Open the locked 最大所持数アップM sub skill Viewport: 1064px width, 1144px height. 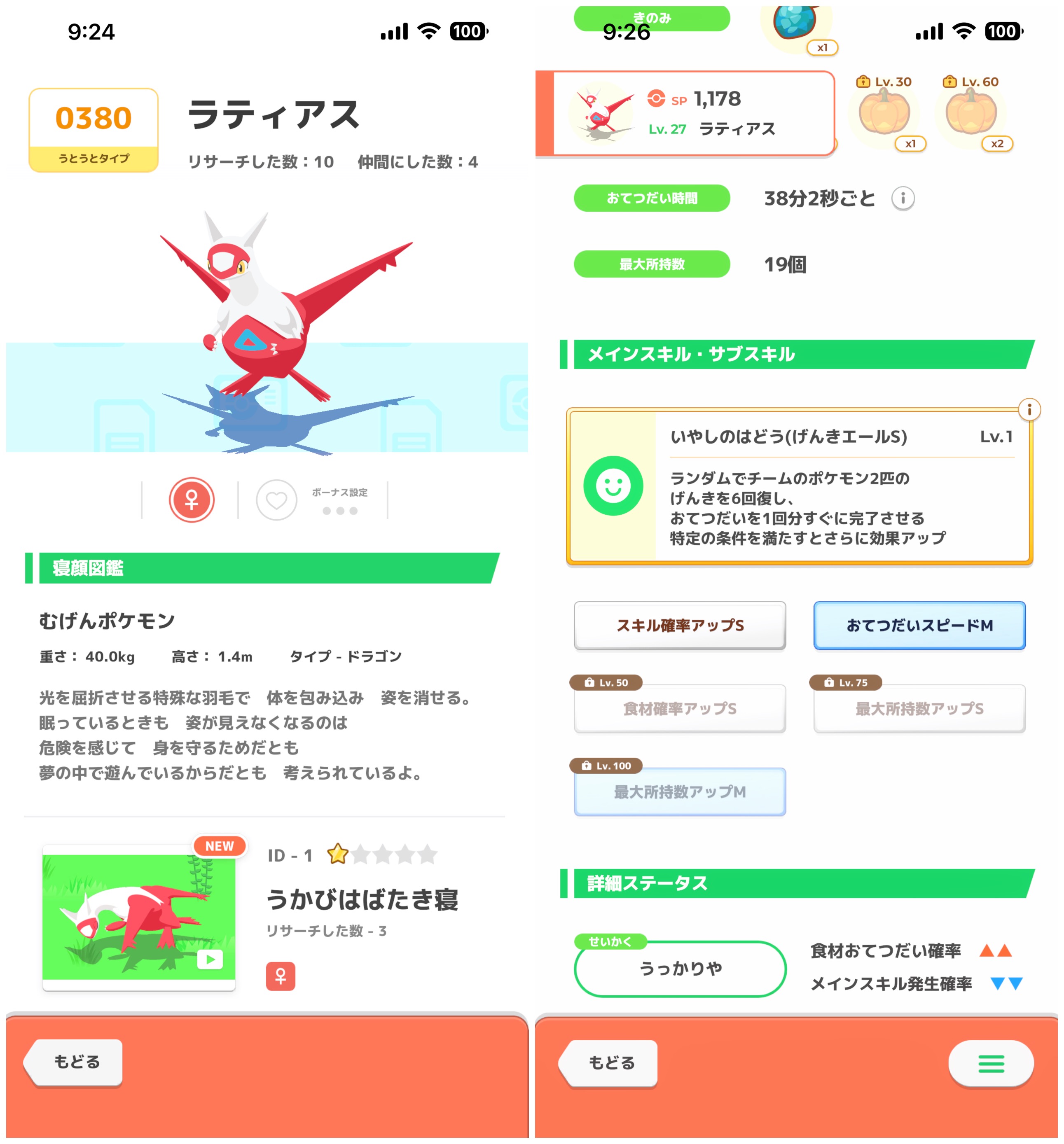(679, 792)
